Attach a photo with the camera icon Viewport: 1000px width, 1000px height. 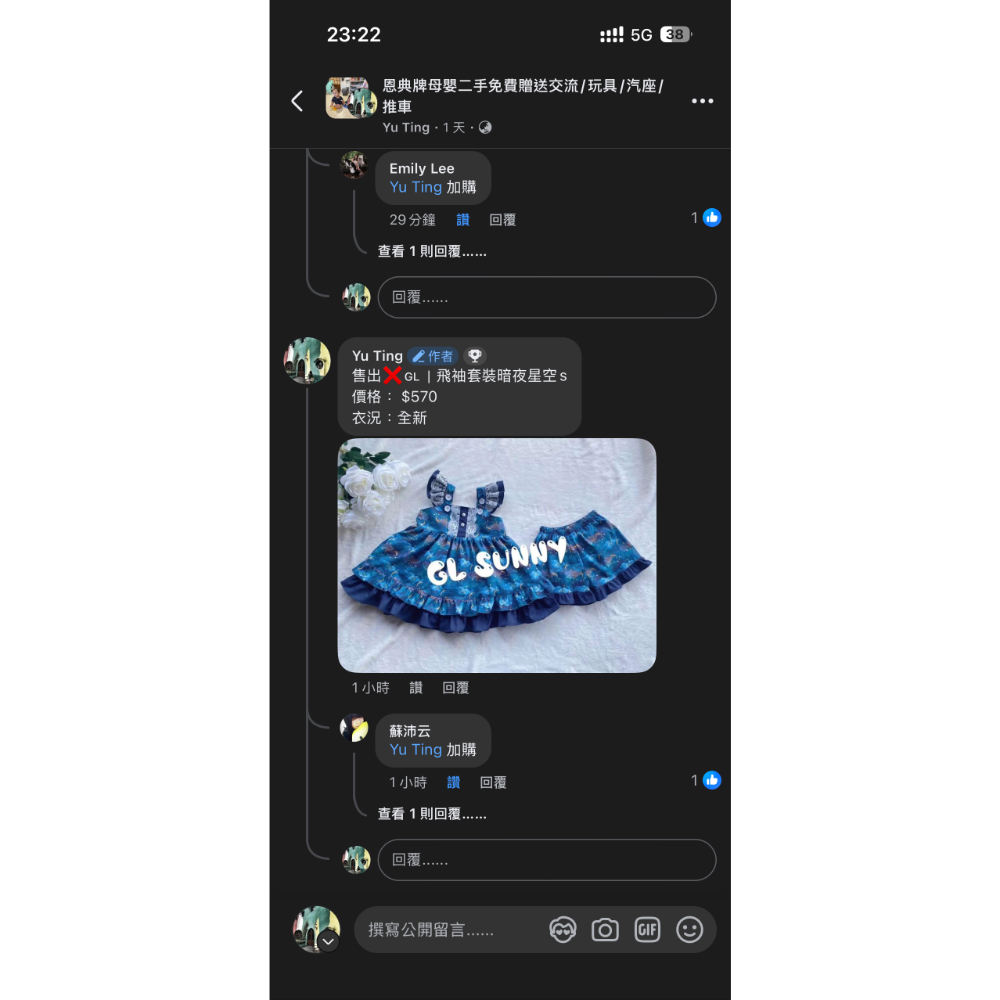point(605,930)
